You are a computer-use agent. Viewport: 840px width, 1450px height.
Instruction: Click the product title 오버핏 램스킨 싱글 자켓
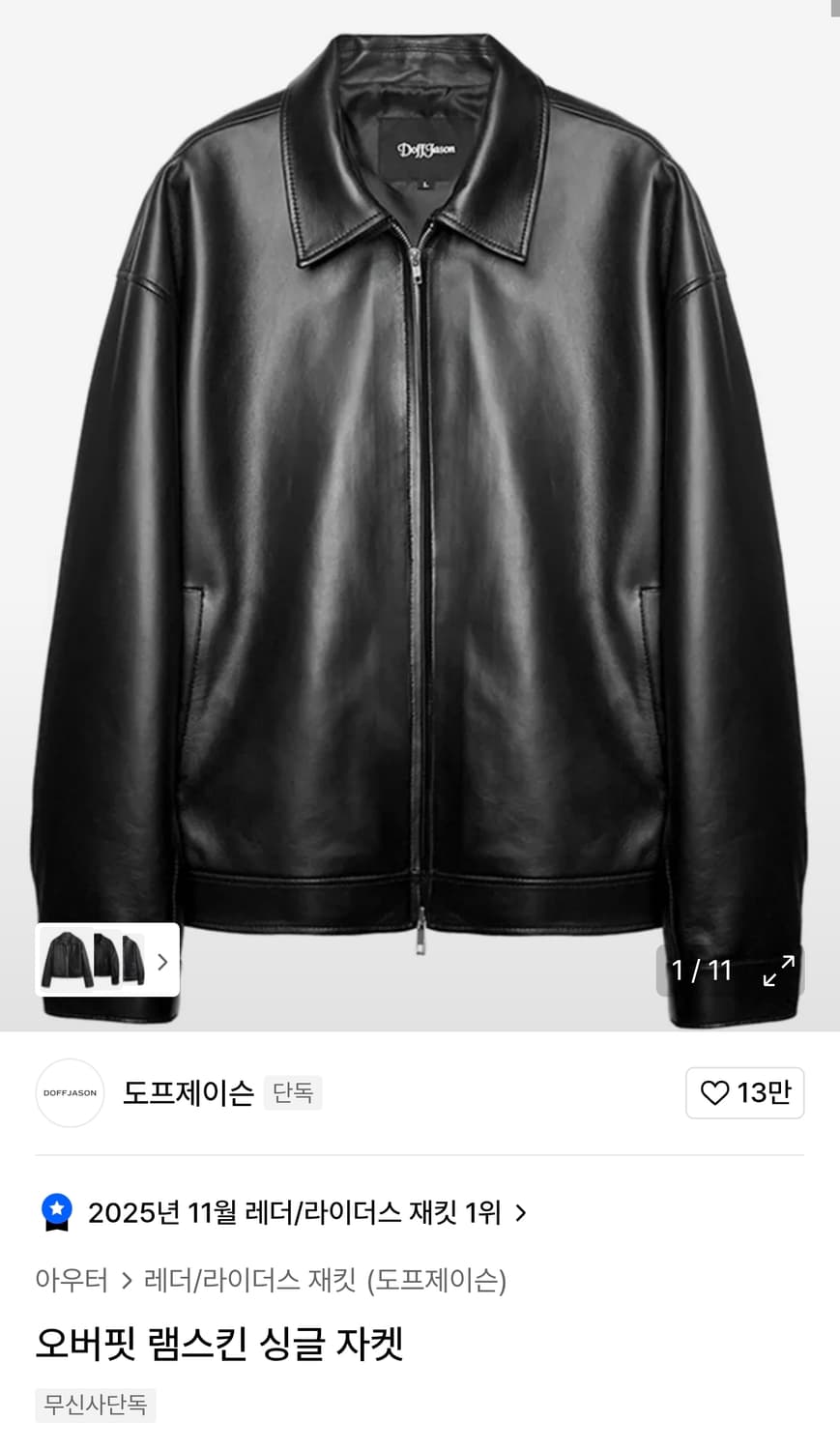(x=219, y=1345)
